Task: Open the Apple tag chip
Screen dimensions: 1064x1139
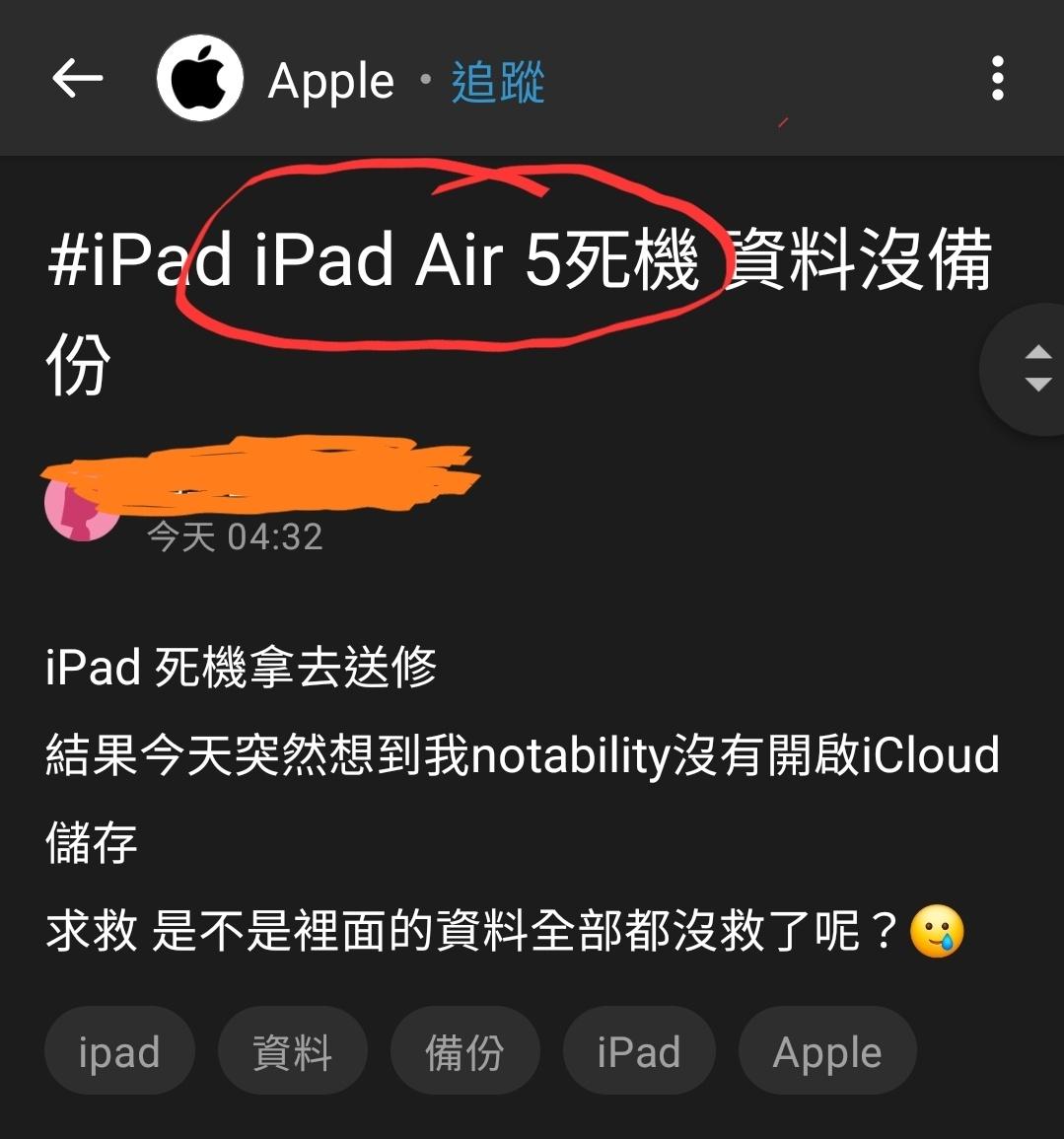Action: pyautogui.click(x=826, y=1051)
